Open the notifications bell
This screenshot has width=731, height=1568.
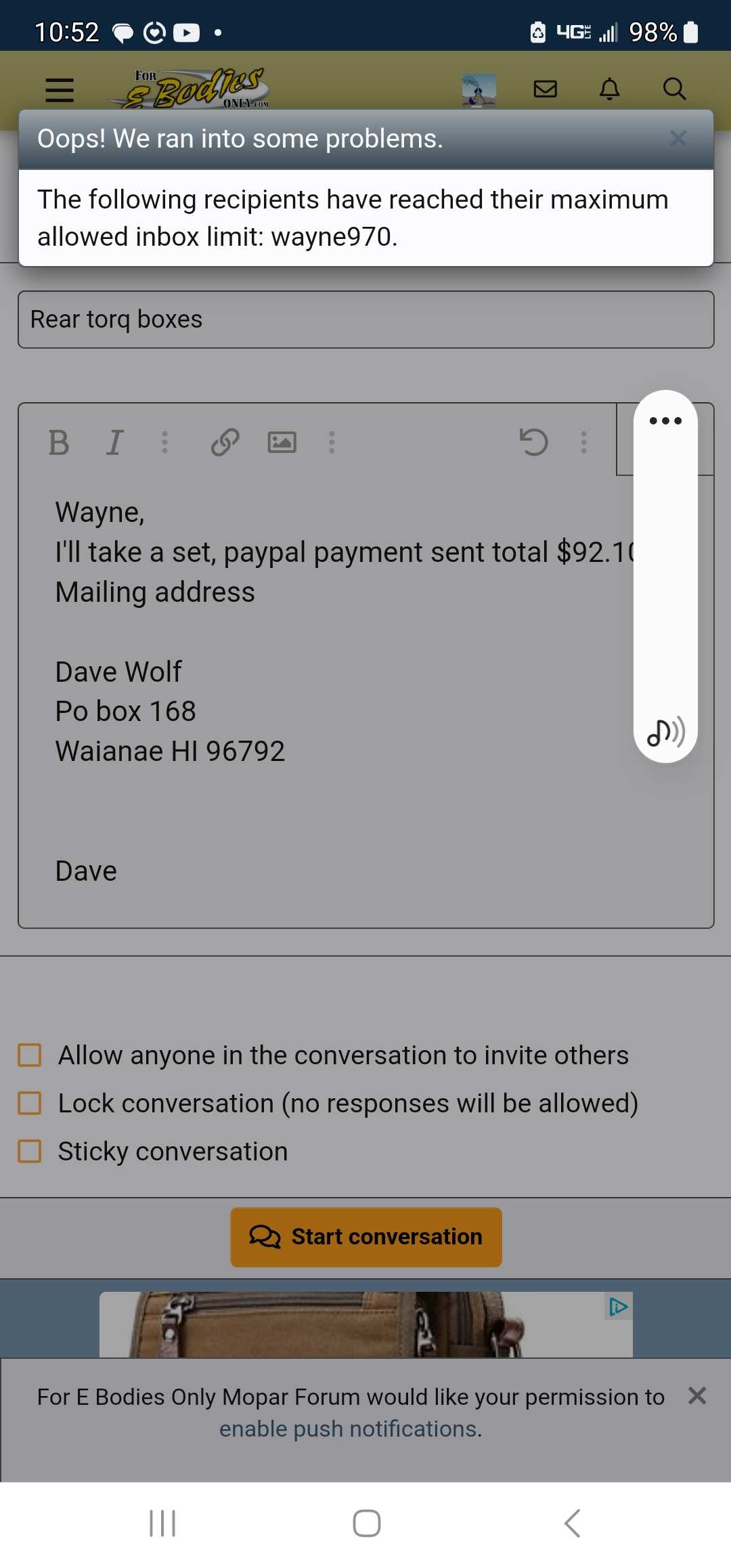tap(609, 89)
